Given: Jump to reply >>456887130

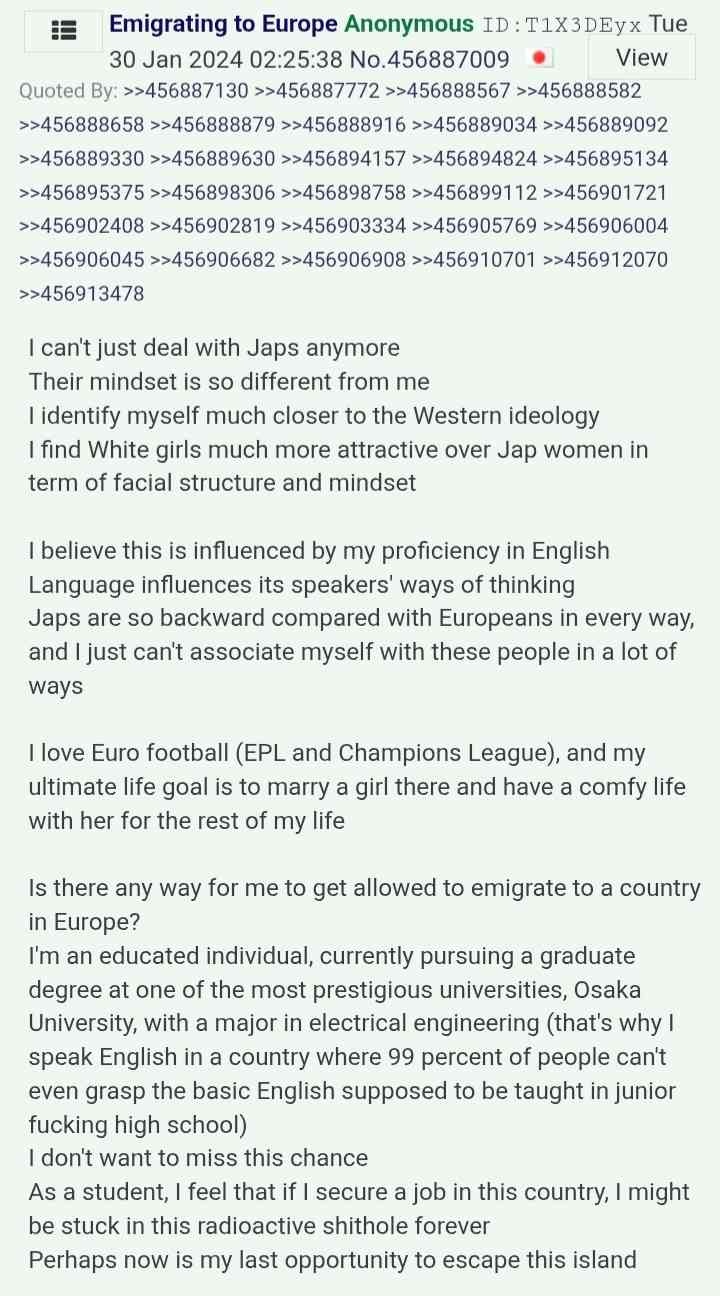Looking at the screenshot, I should (186, 91).
